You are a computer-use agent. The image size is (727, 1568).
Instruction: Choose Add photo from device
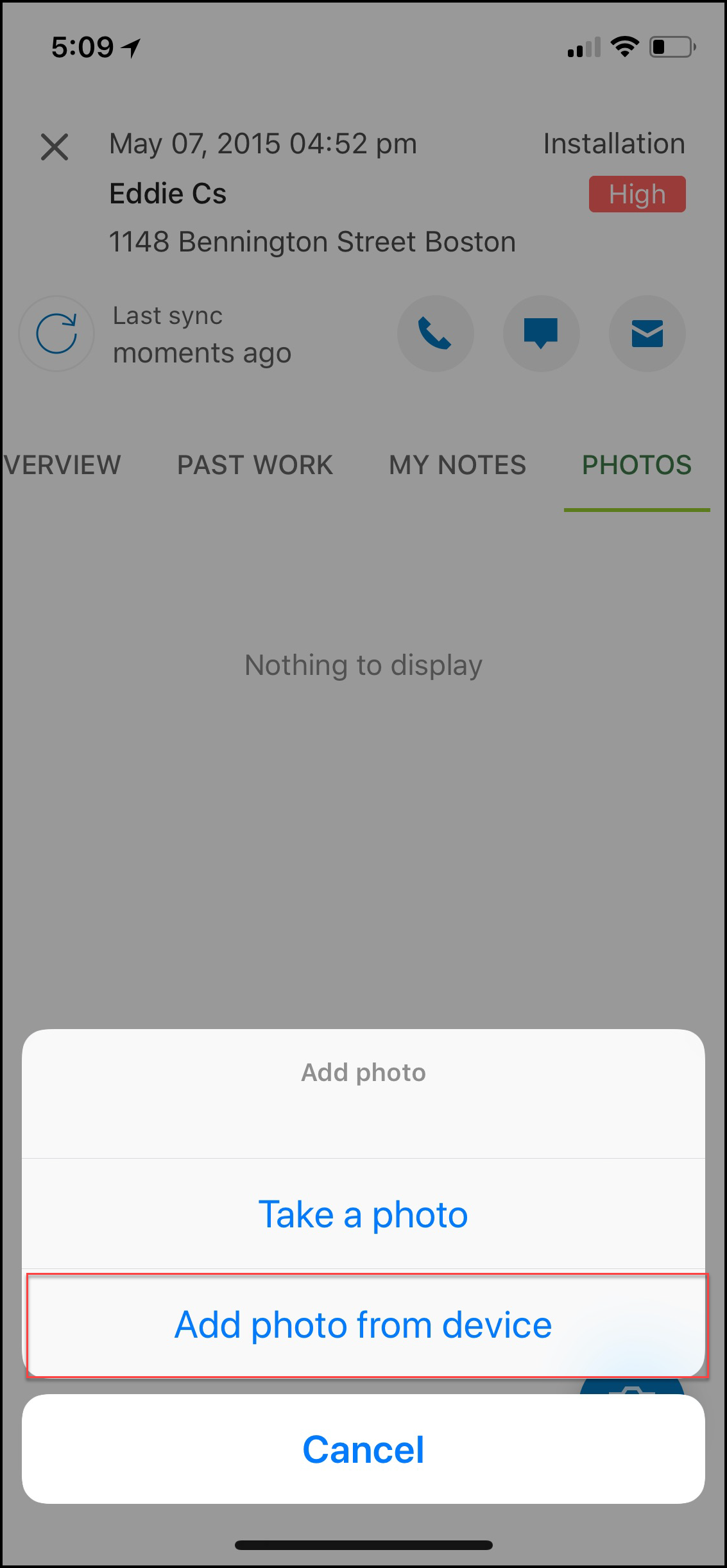(x=363, y=1325)
